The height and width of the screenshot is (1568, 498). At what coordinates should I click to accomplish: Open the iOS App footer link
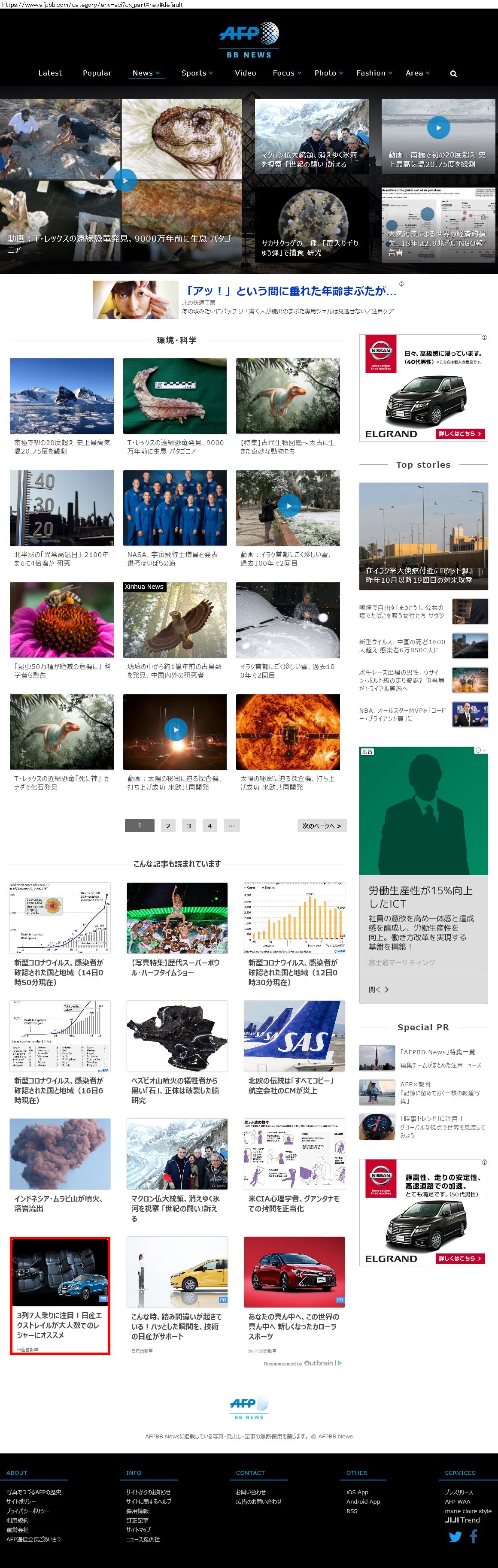(x=357, y=1492)
